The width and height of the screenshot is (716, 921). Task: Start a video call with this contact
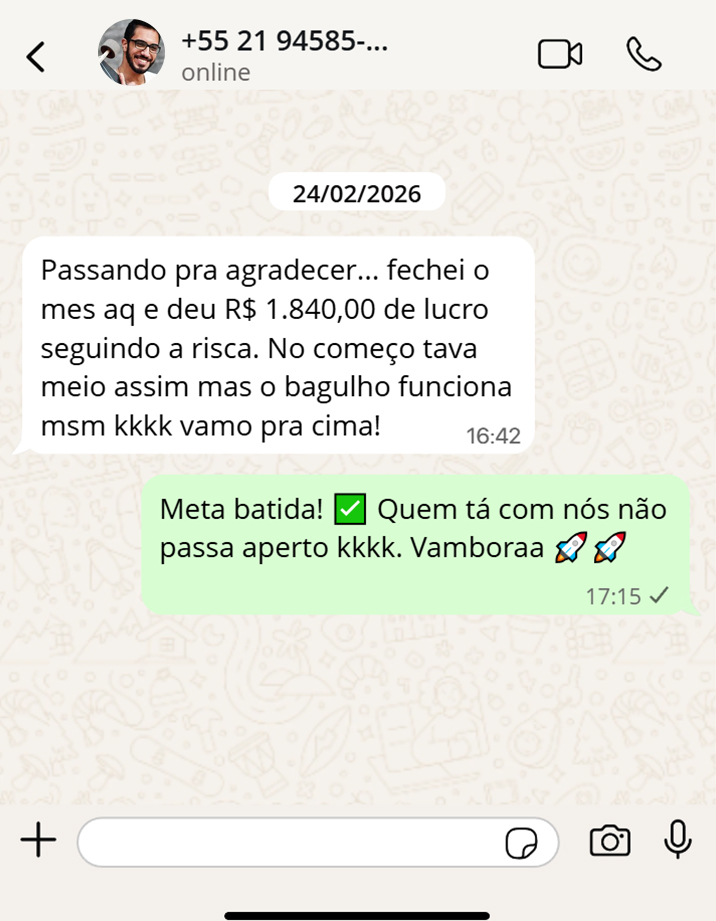pos(559,54)
